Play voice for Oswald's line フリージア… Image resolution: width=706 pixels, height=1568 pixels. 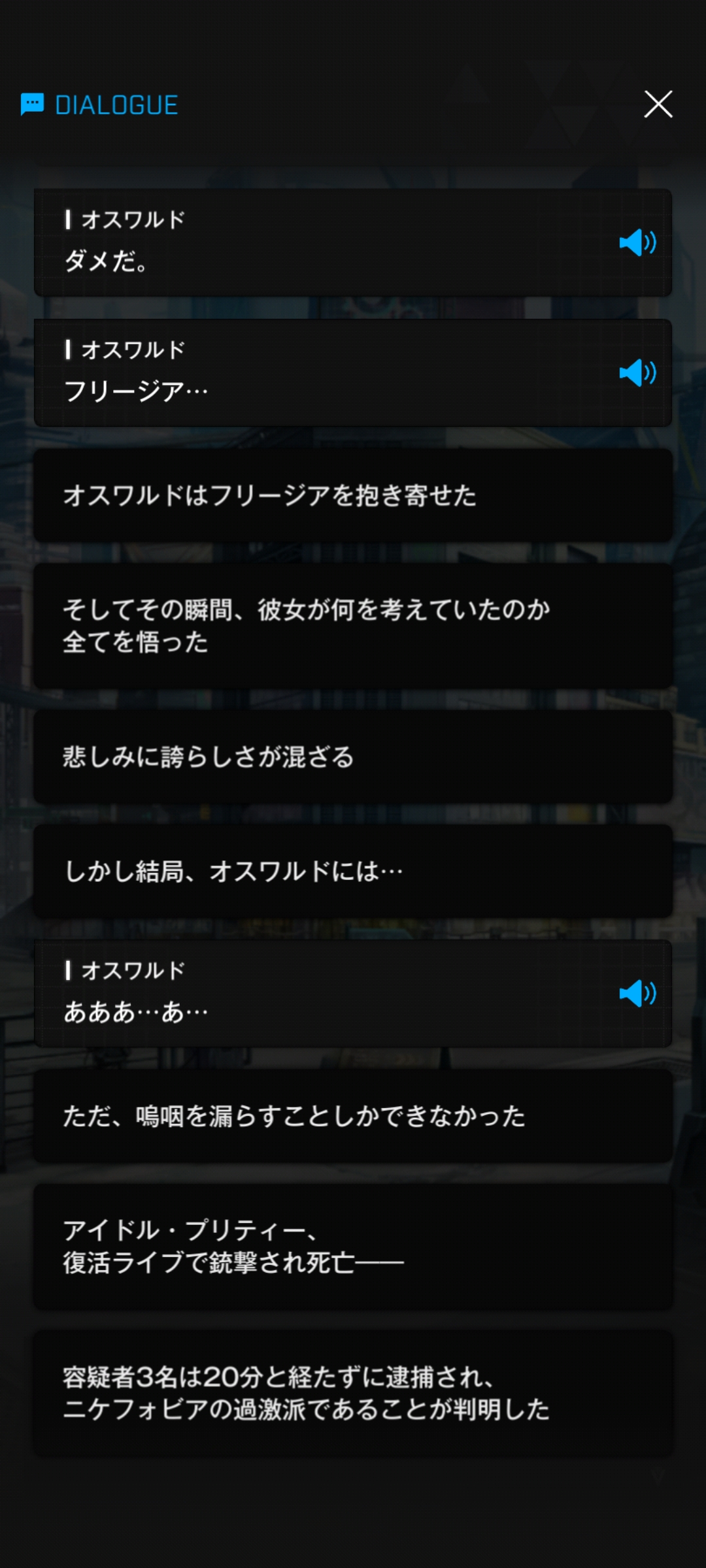(x=637, y=373)
